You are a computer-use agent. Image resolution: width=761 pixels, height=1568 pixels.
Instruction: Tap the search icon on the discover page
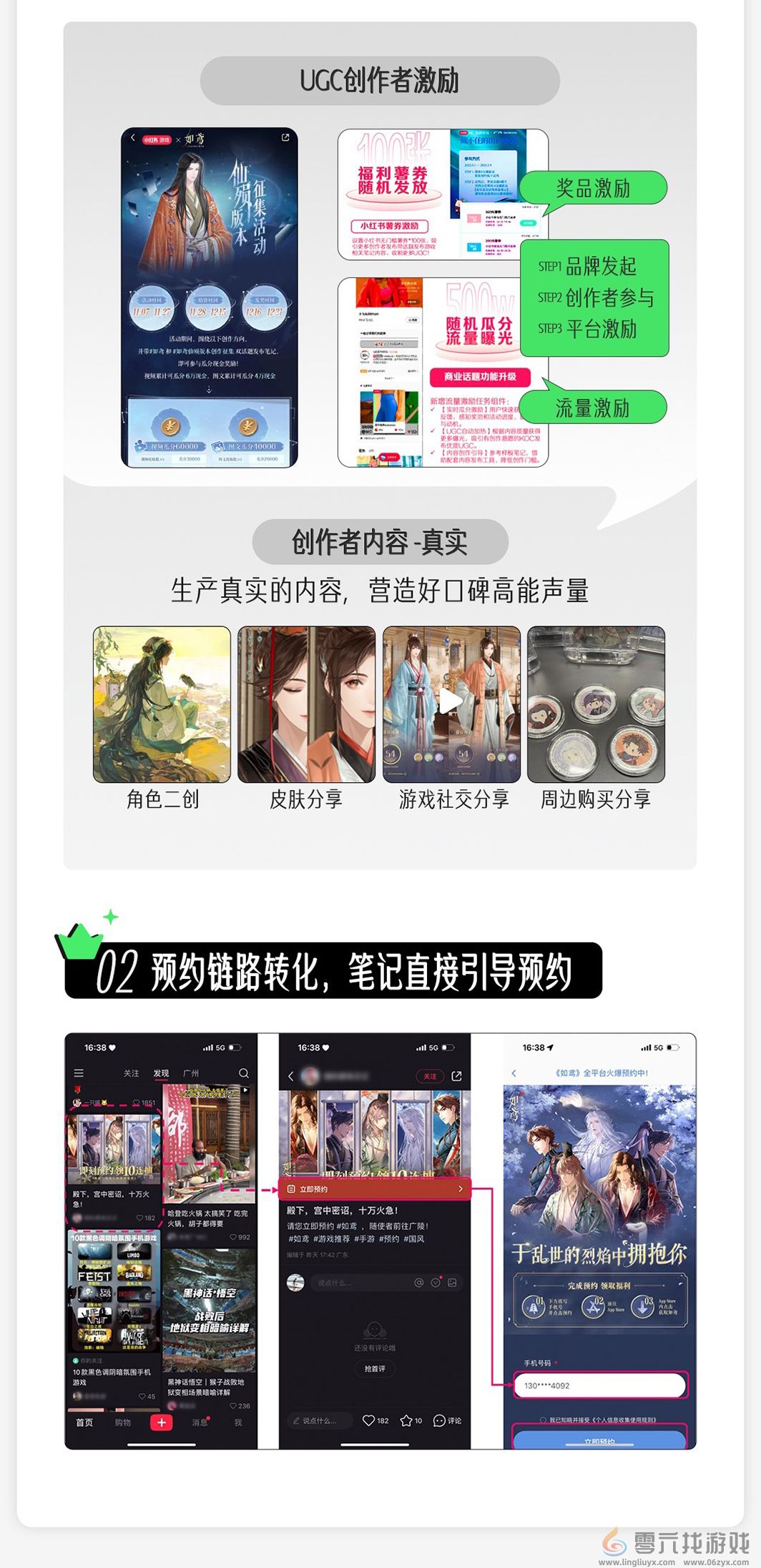[243, 1073]
